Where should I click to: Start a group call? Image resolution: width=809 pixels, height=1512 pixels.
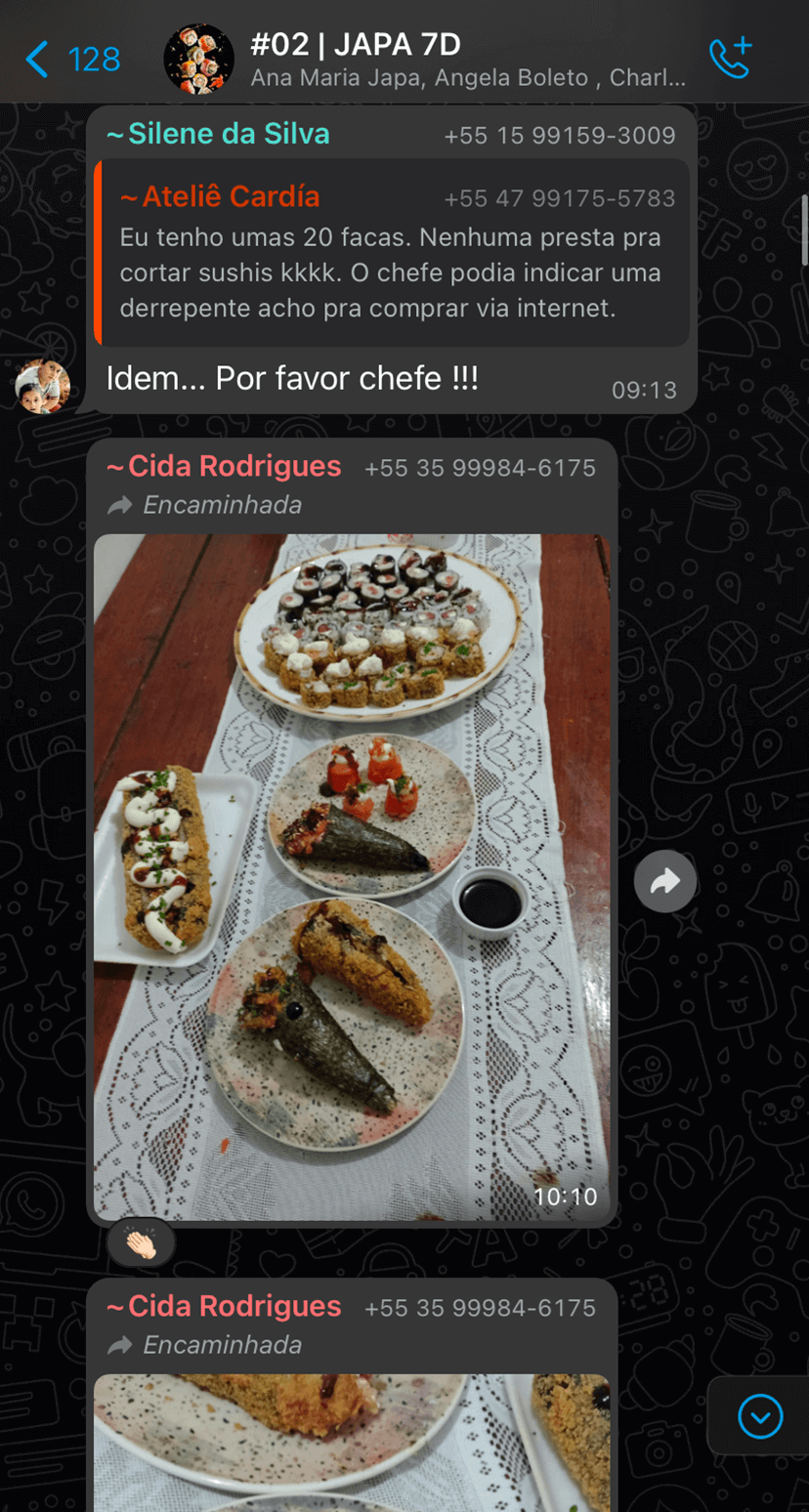tap(730, 59)
